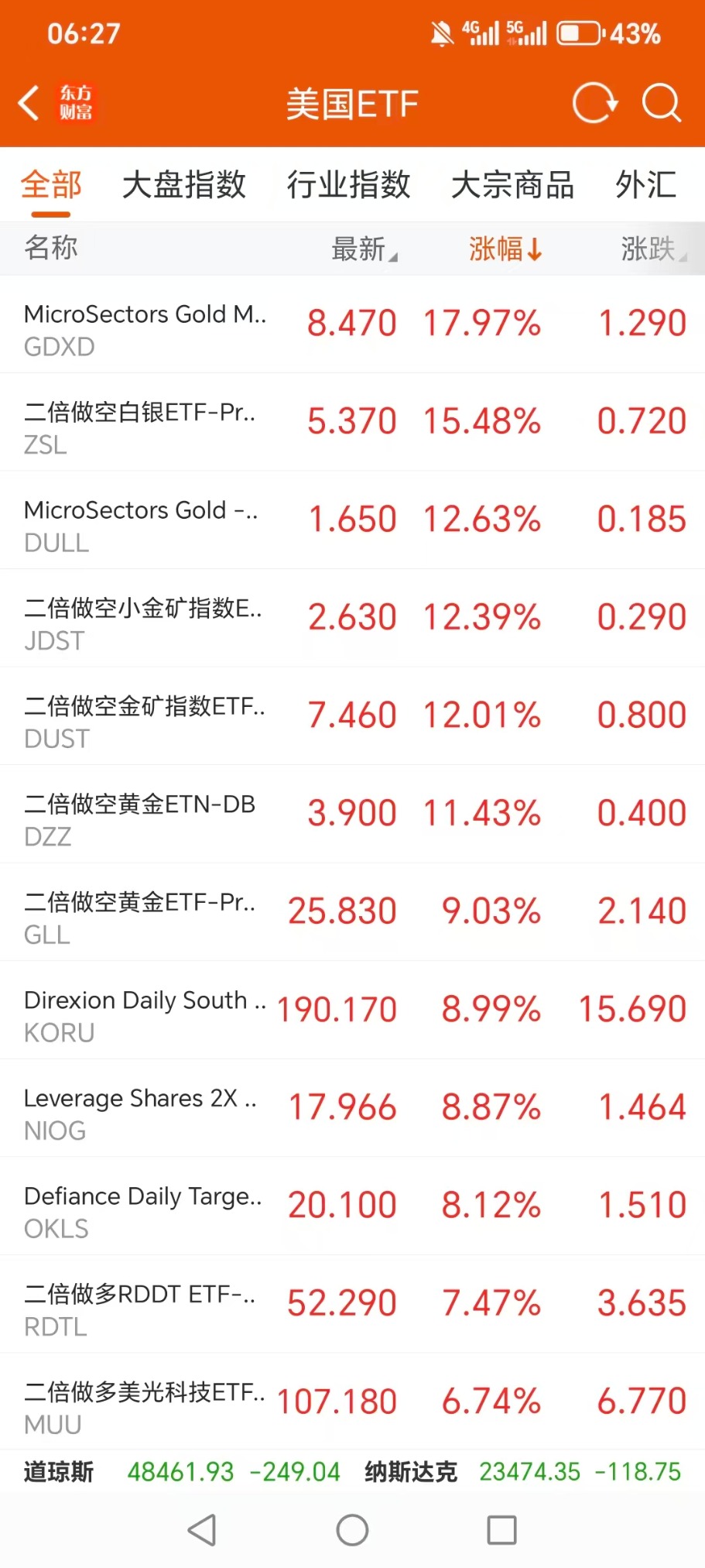Image resolution: width=705 pixels, height=1568 pixels.
Task: Open the KORU Direxion Daily South row
Action: click(352, 1010)
